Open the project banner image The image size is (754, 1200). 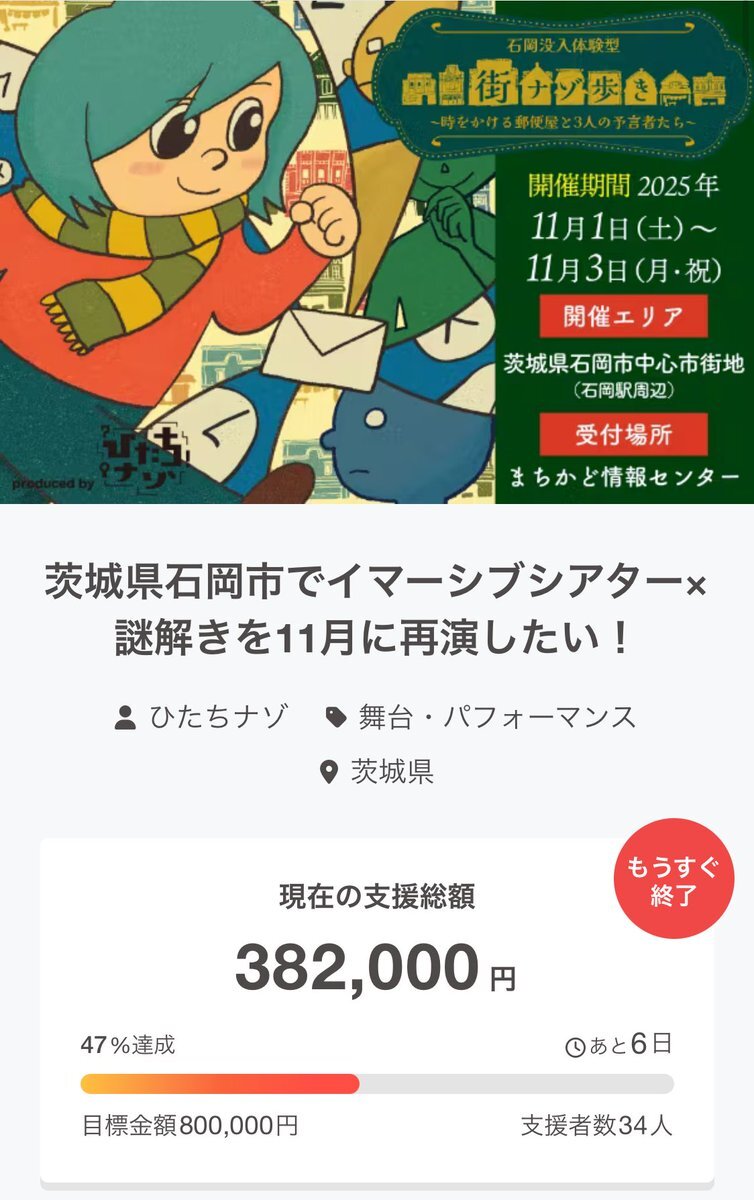click(377, 250)
